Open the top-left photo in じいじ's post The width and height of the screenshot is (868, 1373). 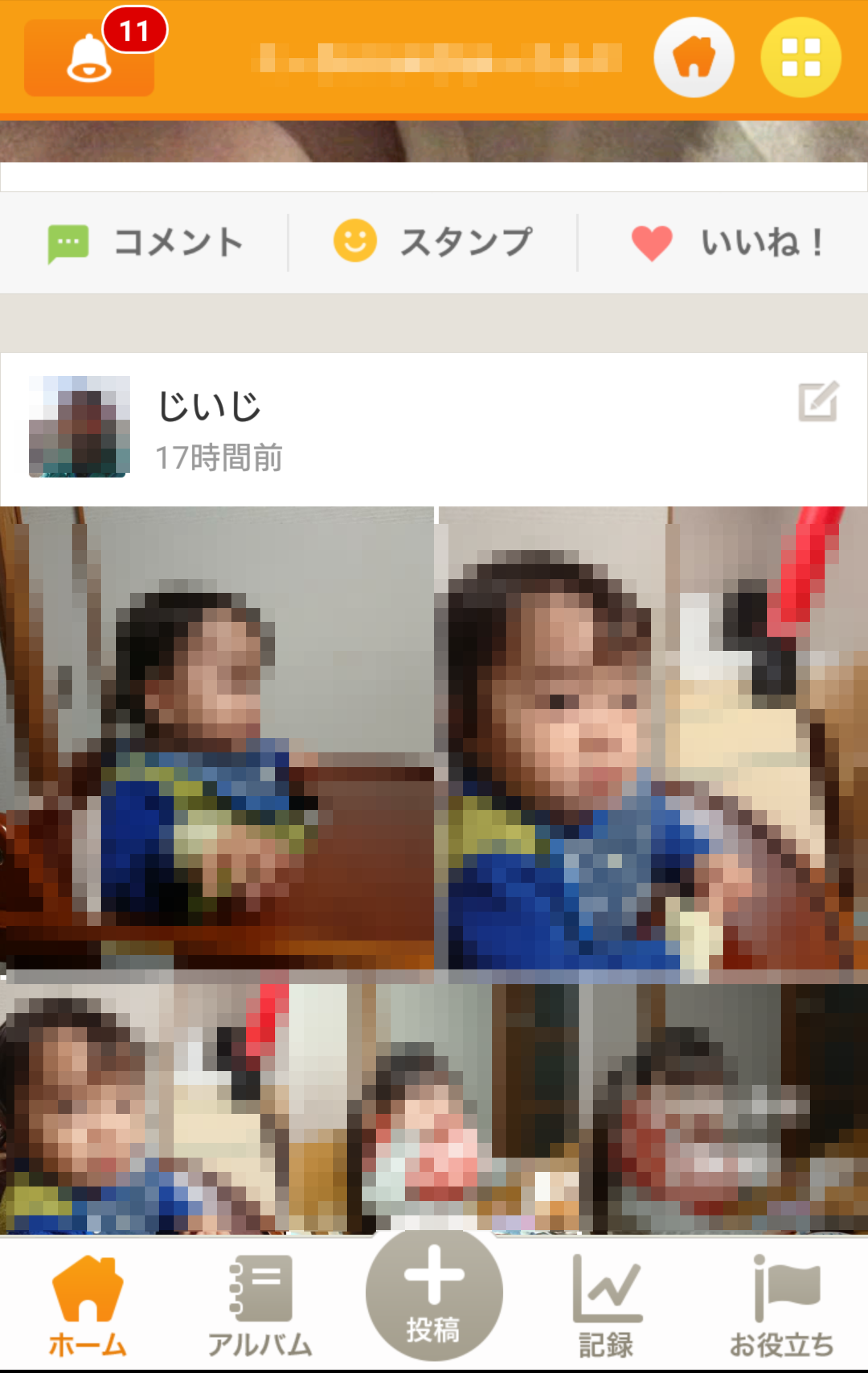point(217,738)
